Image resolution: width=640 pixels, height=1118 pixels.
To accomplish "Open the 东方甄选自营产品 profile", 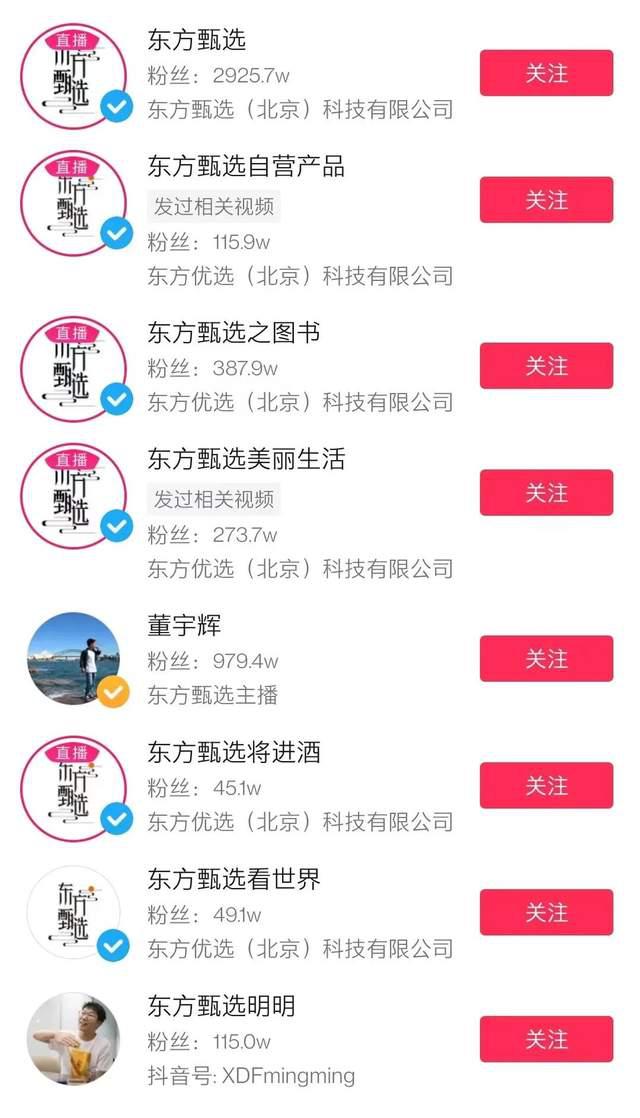I will coord(246,166).
